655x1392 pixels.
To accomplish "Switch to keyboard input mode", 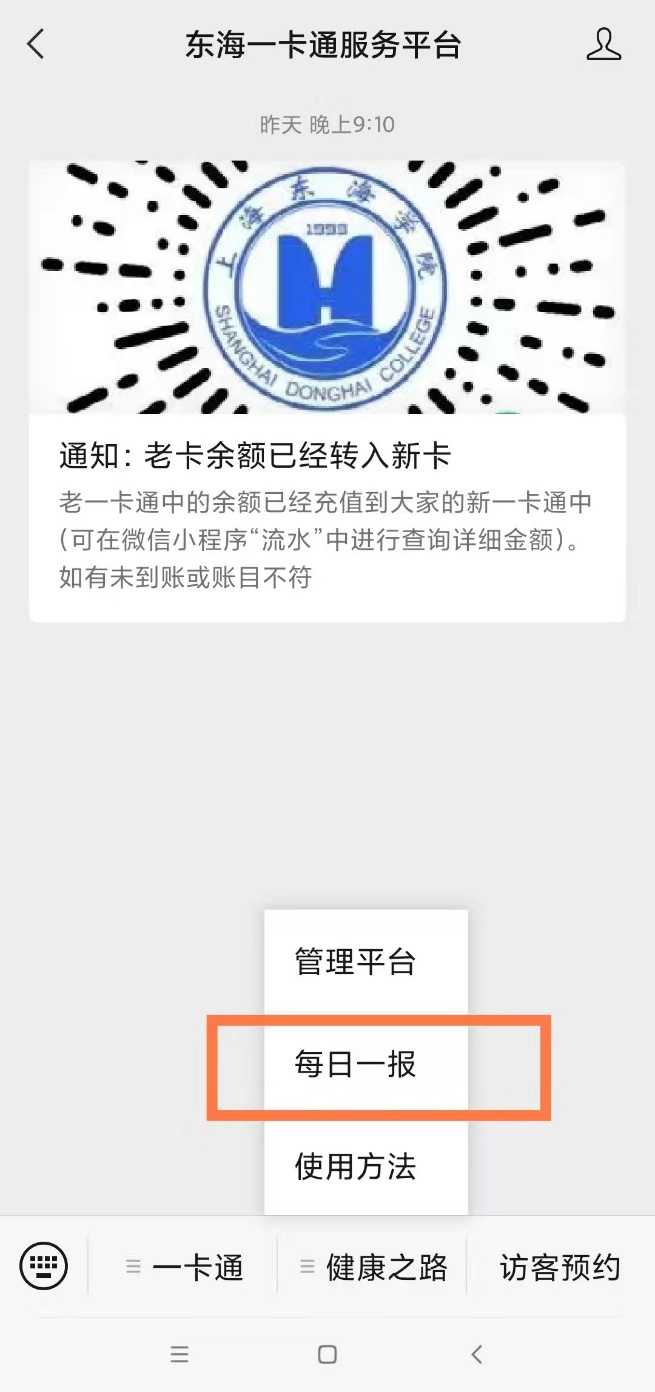I will [44, 1267].
